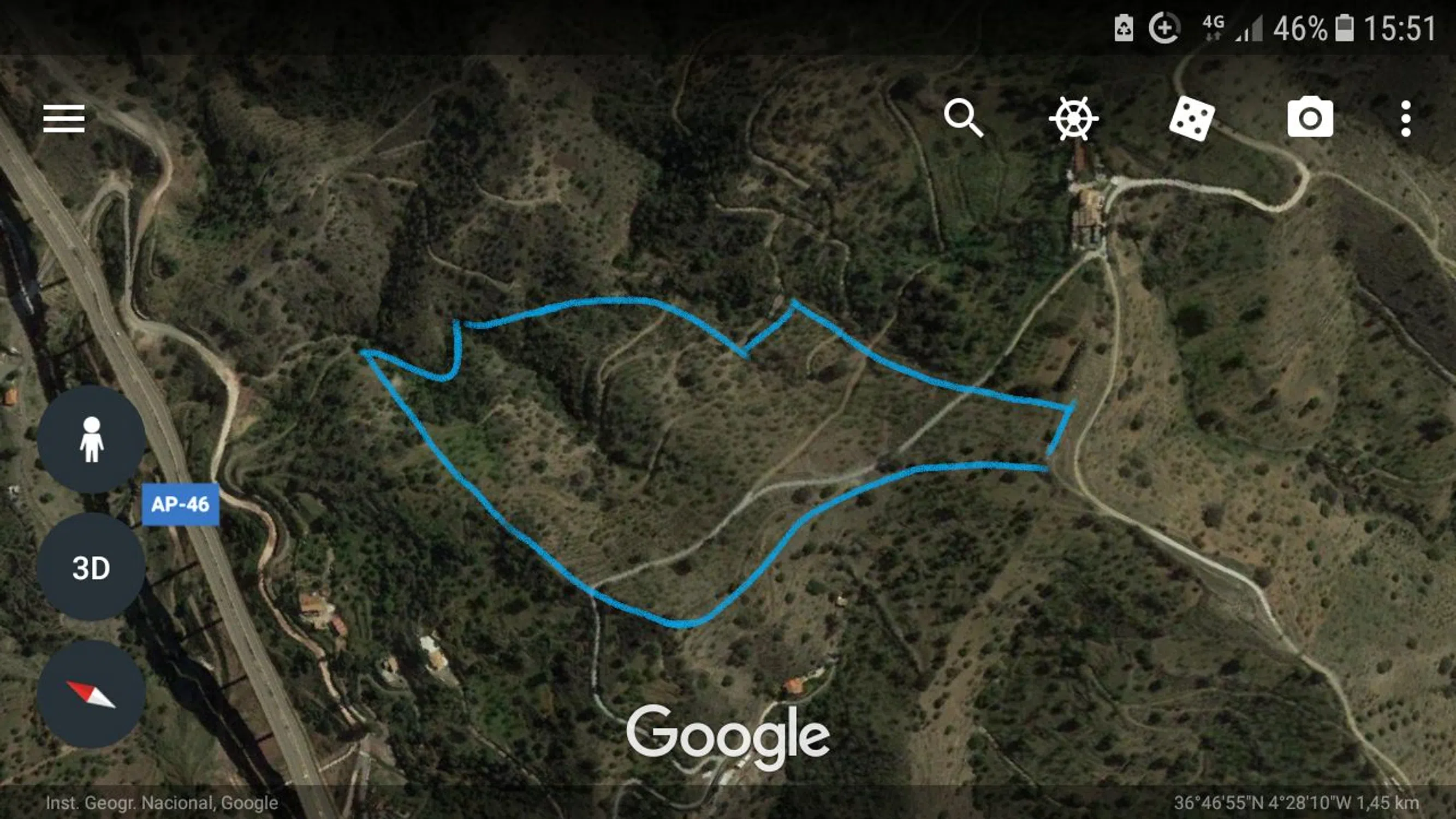The image size is (1456, 819).
Task: Activate Street View pegman
Action: coord(91,439)
